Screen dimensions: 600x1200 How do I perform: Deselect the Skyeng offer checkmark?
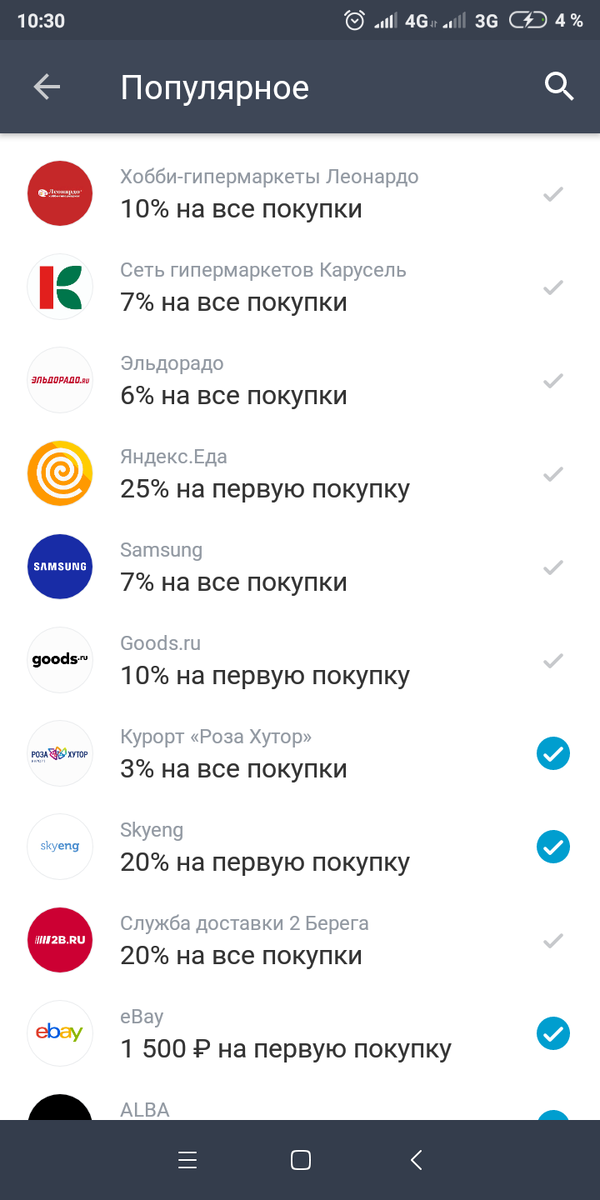552,847
